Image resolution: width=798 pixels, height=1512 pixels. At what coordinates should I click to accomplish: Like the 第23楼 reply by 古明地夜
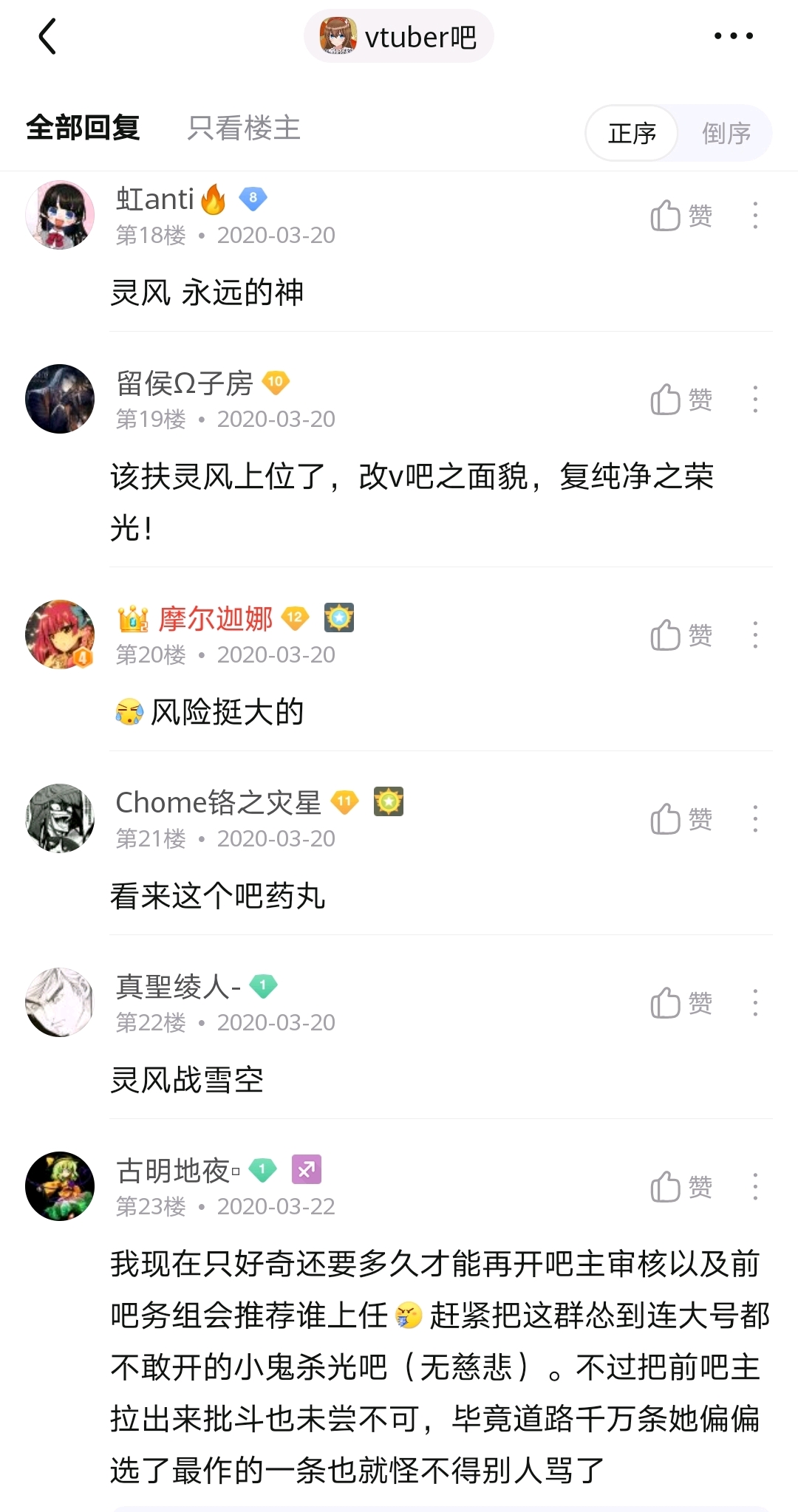coord(681,1187)
